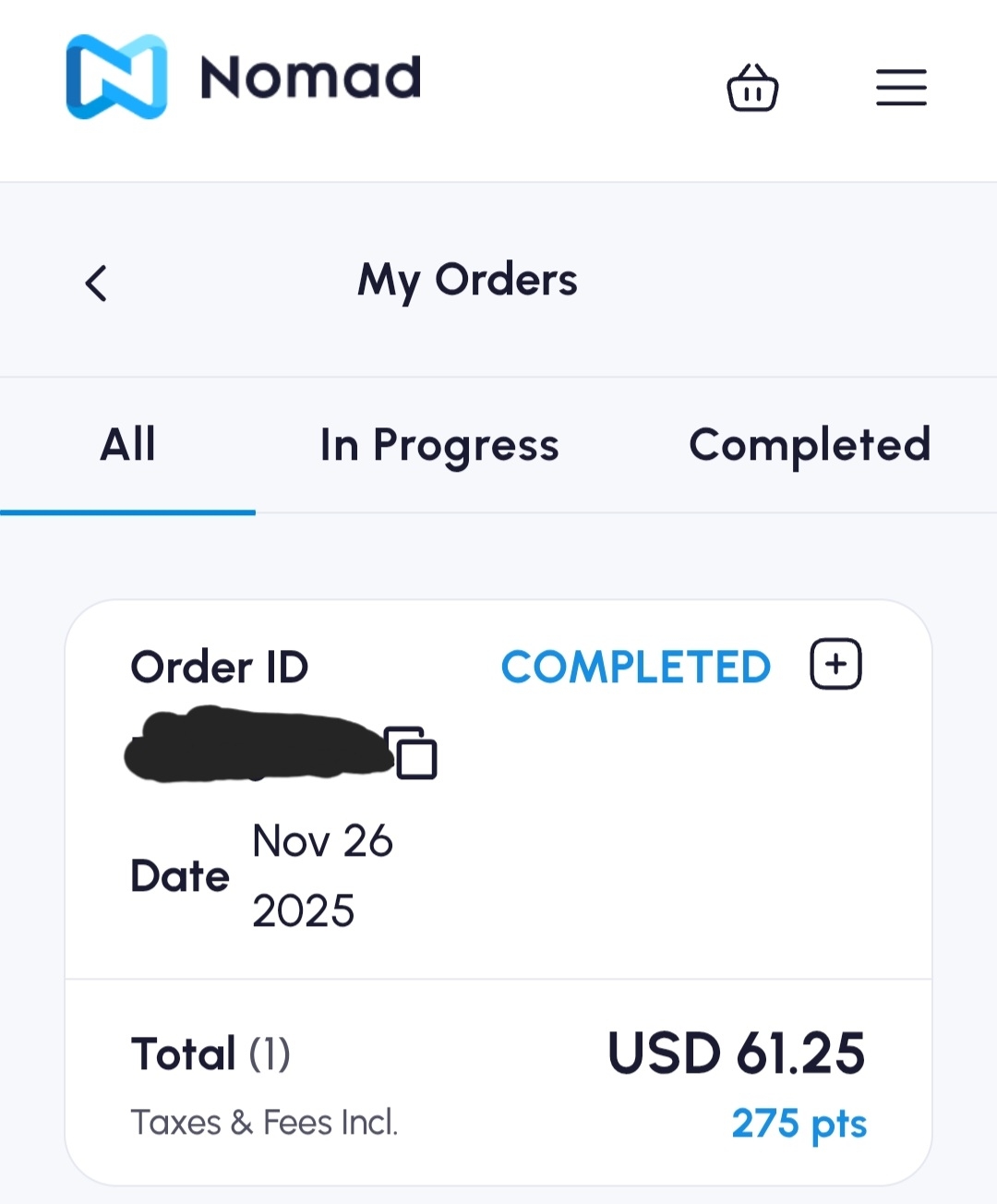Switch to the Completed tab
Image resolution: width=997 pixels, height=1204 pixels.
(x=810, y=445)
